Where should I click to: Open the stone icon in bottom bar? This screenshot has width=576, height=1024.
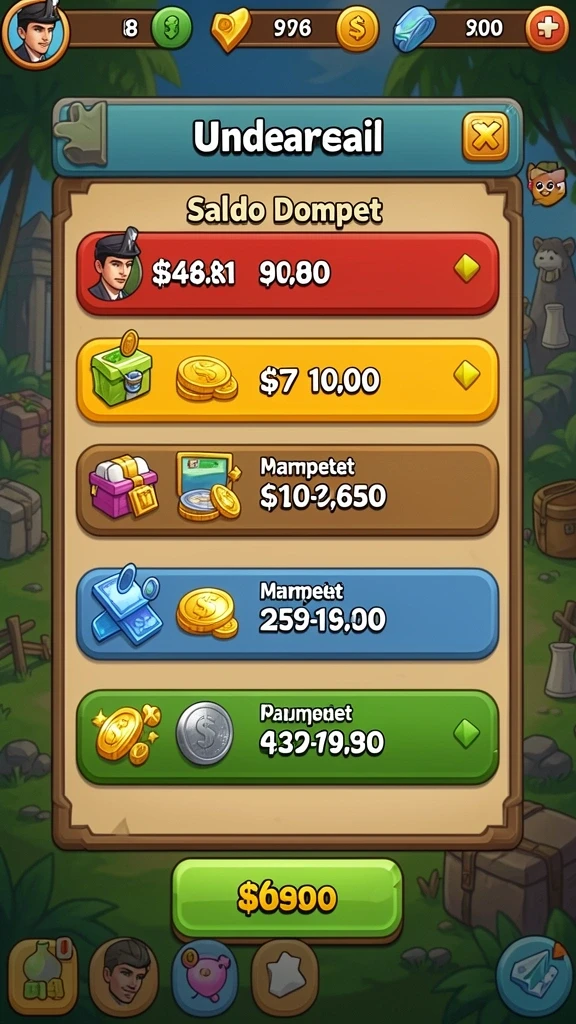coord(285,978)
